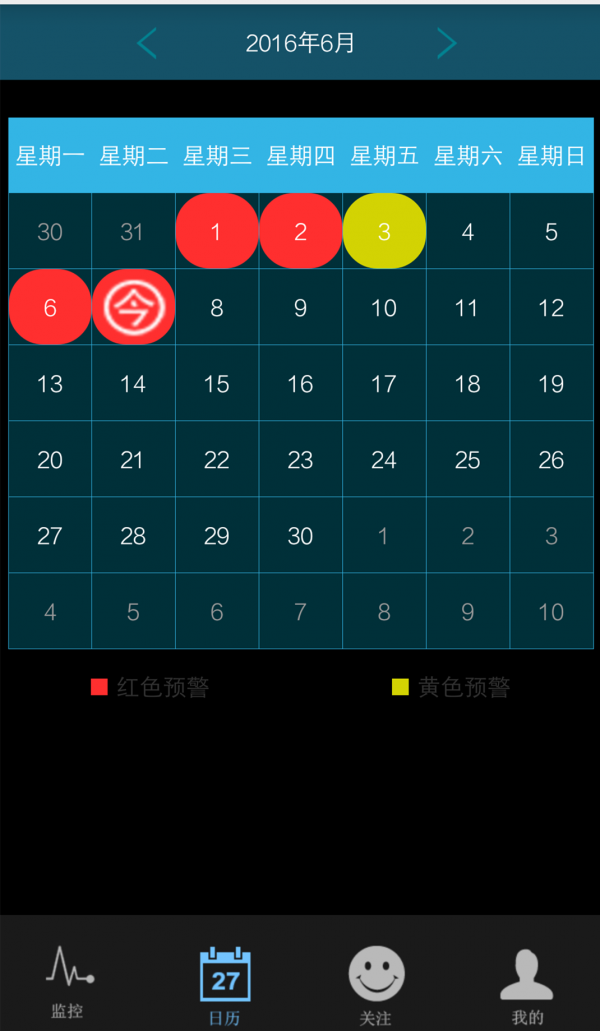This screenshot has width=600, height=1031.
Task: Pick date 20 in the calendar
Action: (50, 460)
